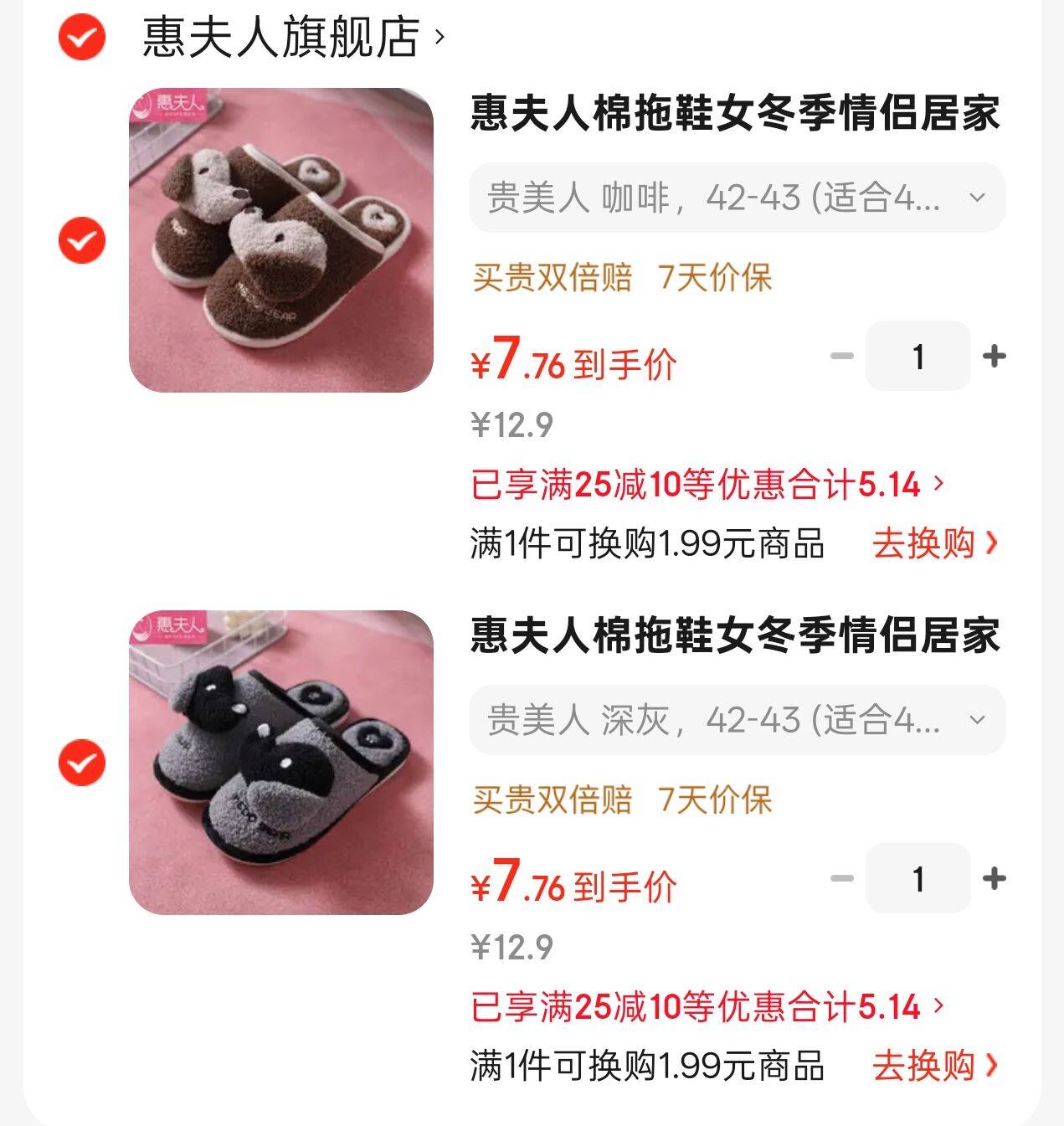Edit the quantity field for 咖啡 slippers
This screenshot has width=1064, height=1126.
tap(918, 357)
